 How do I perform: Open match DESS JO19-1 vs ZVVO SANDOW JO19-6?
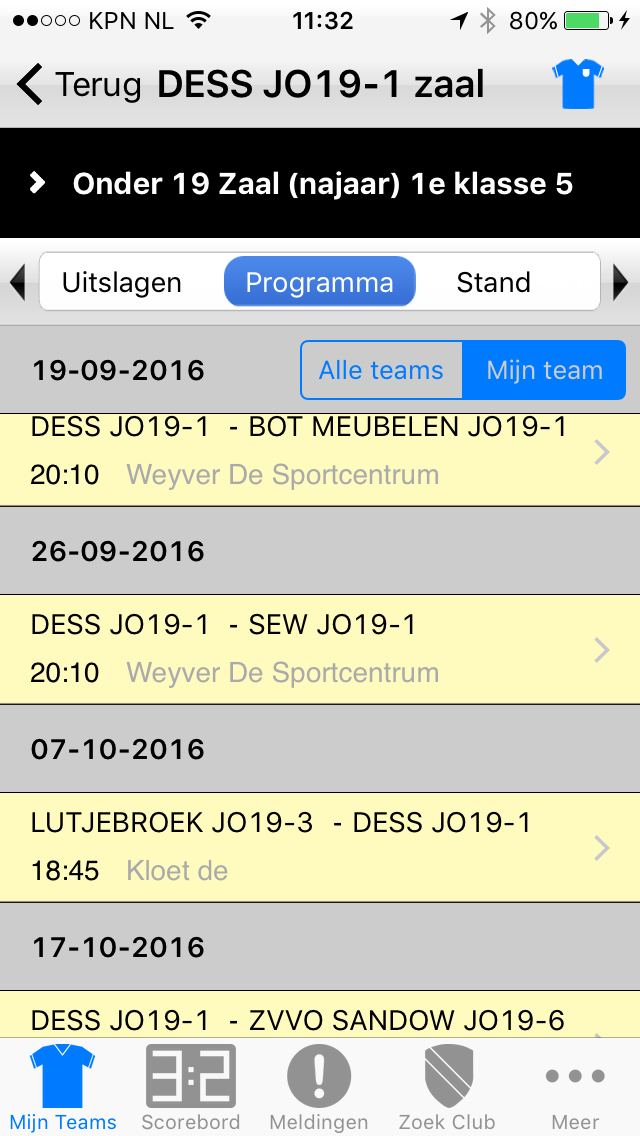pyautogui.click(x=320, y=1014)
